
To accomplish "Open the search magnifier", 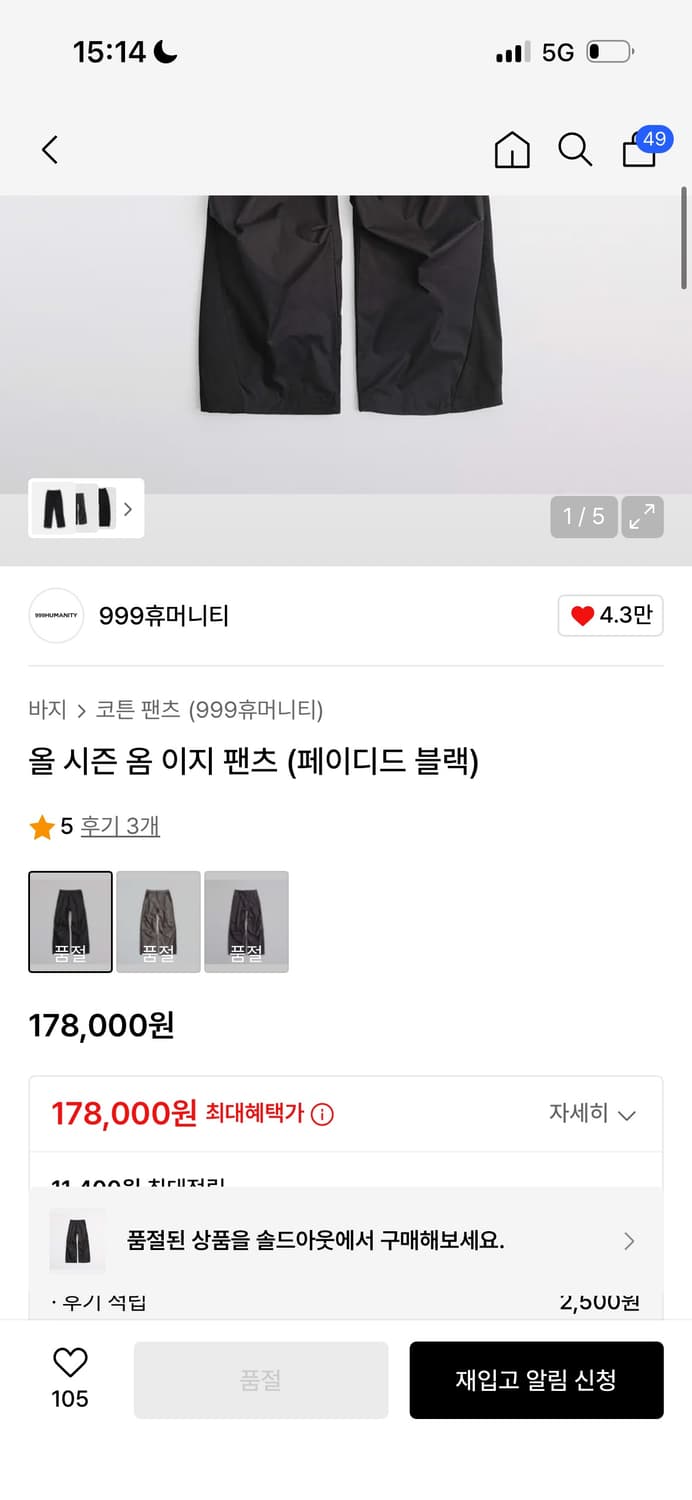I will 575,150.
